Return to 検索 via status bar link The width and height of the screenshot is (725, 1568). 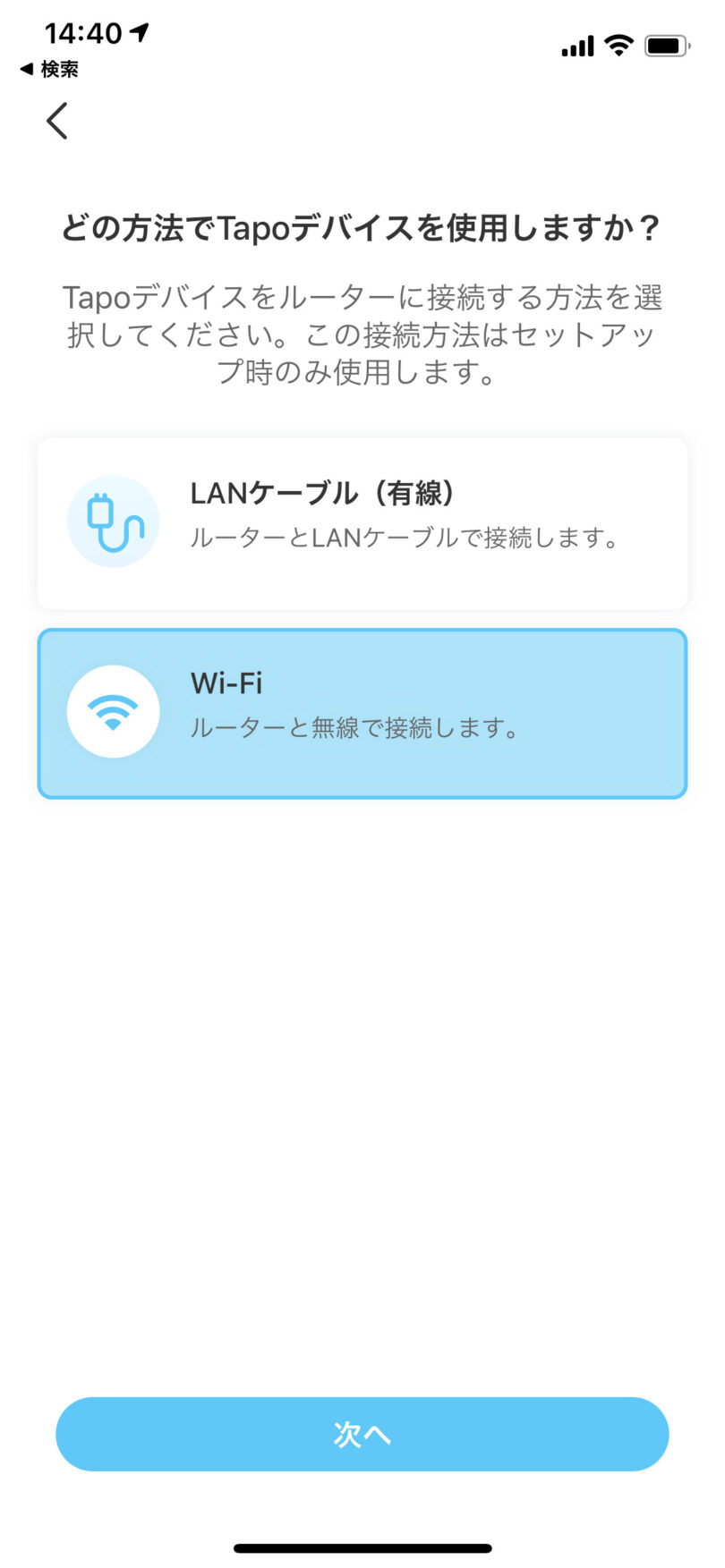pos(49,69)
